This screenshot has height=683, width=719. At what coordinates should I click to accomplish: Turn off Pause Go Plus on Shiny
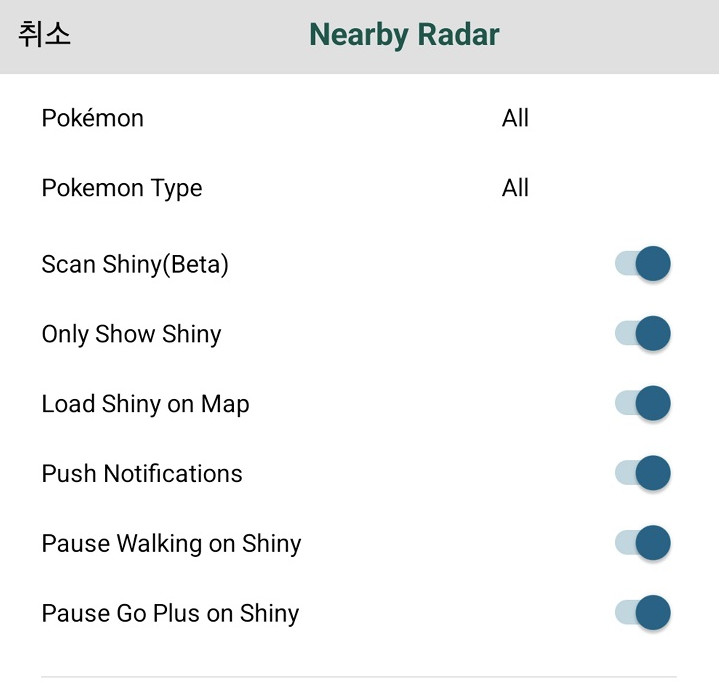(x=643, y=613)
